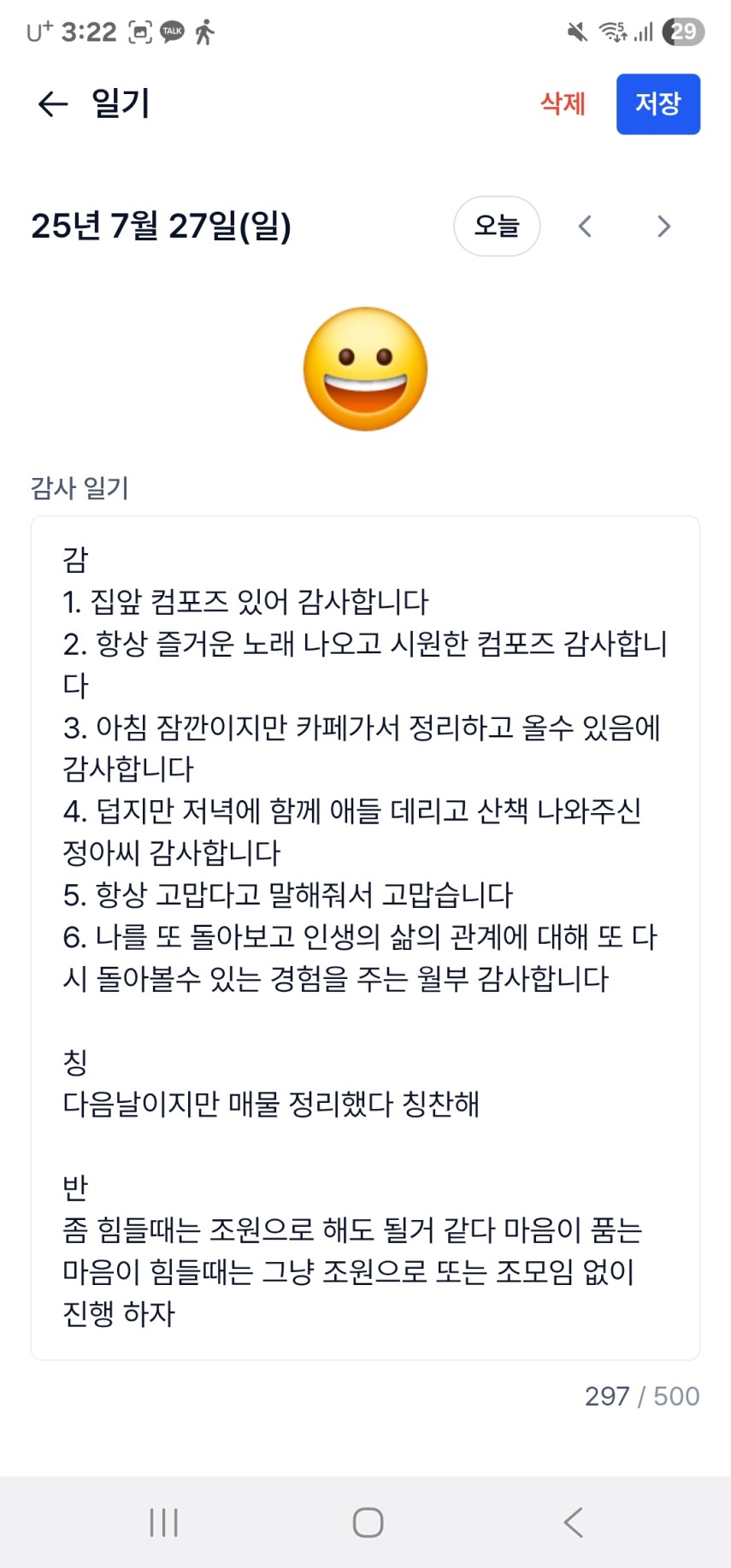Save the diary with the 저장 button
Viewport: 731px width, 1568px height.
pos(658,104)
